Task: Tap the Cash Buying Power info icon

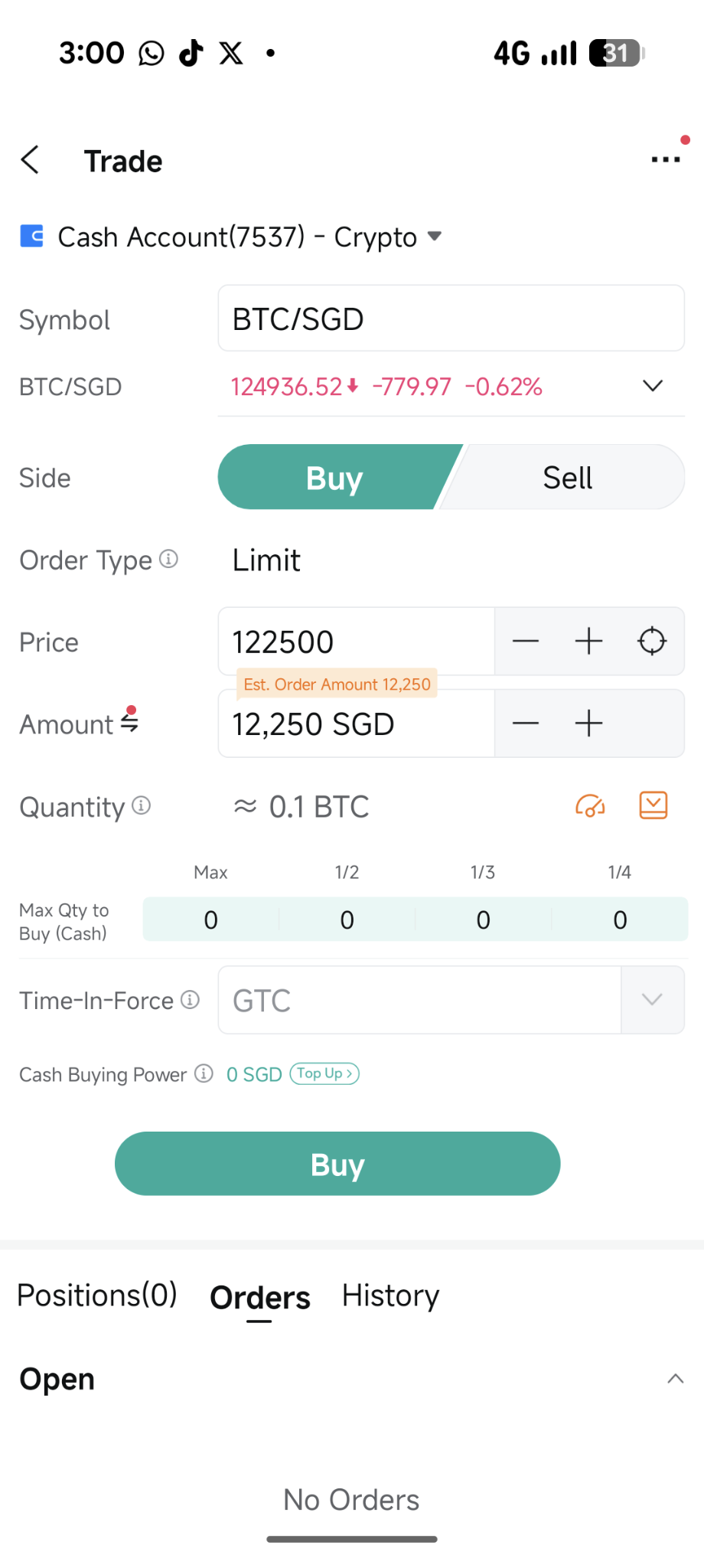Action: click(203, 1073)
